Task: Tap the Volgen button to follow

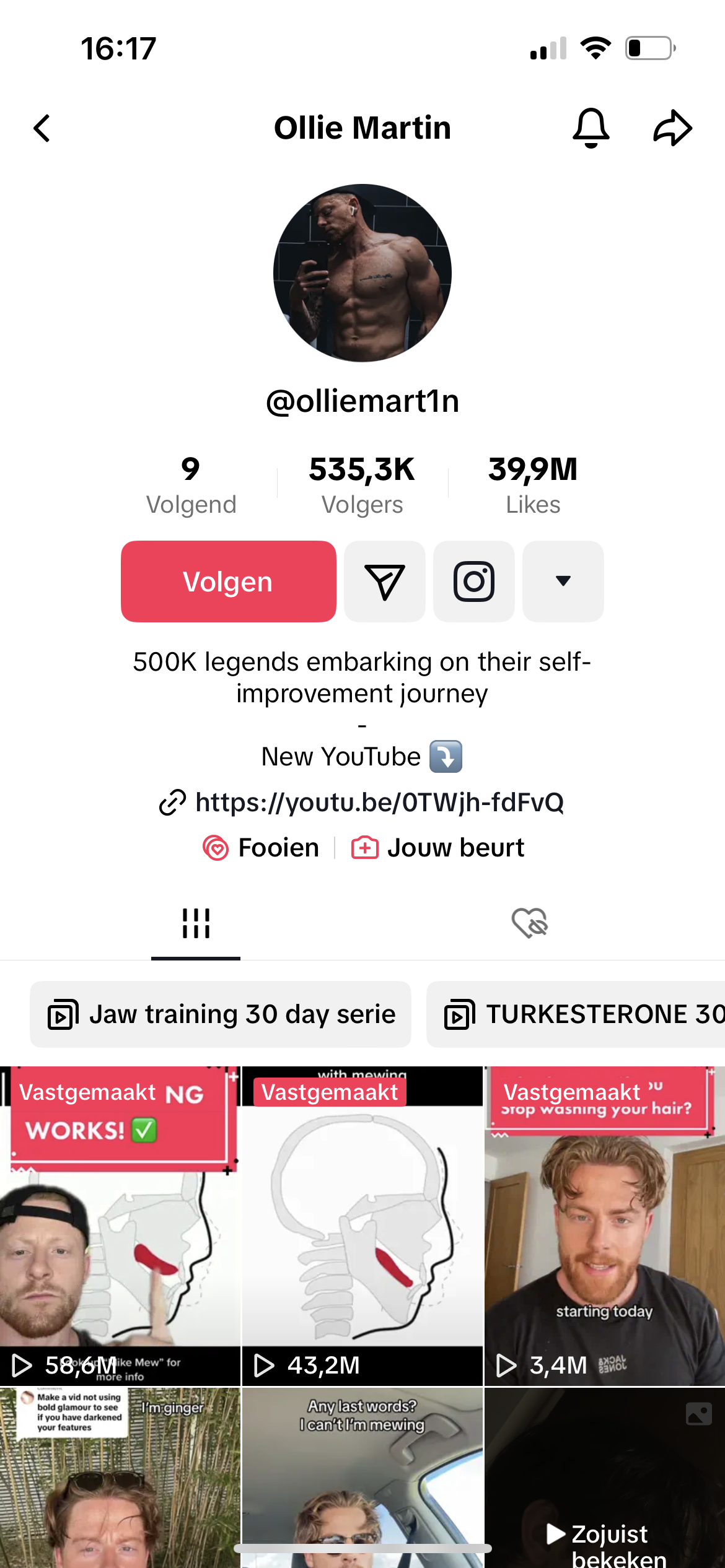Action: point(228,581)
